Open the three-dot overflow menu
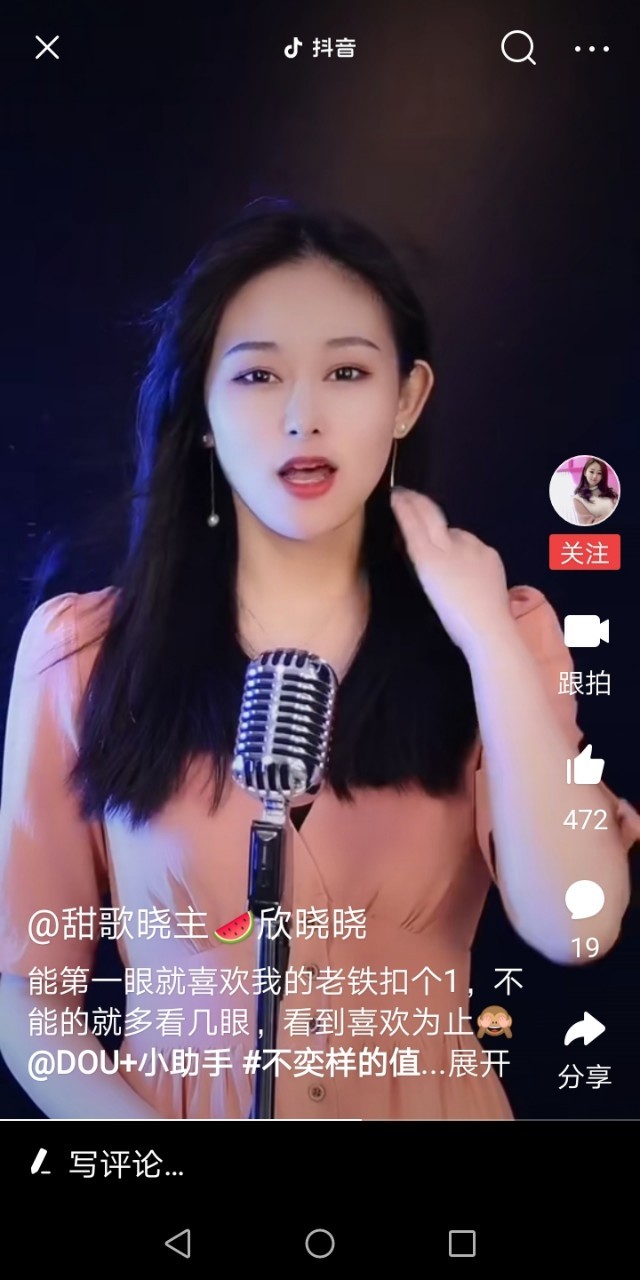This screenshot has width=640, height=1280. click(x=592, y=48)
